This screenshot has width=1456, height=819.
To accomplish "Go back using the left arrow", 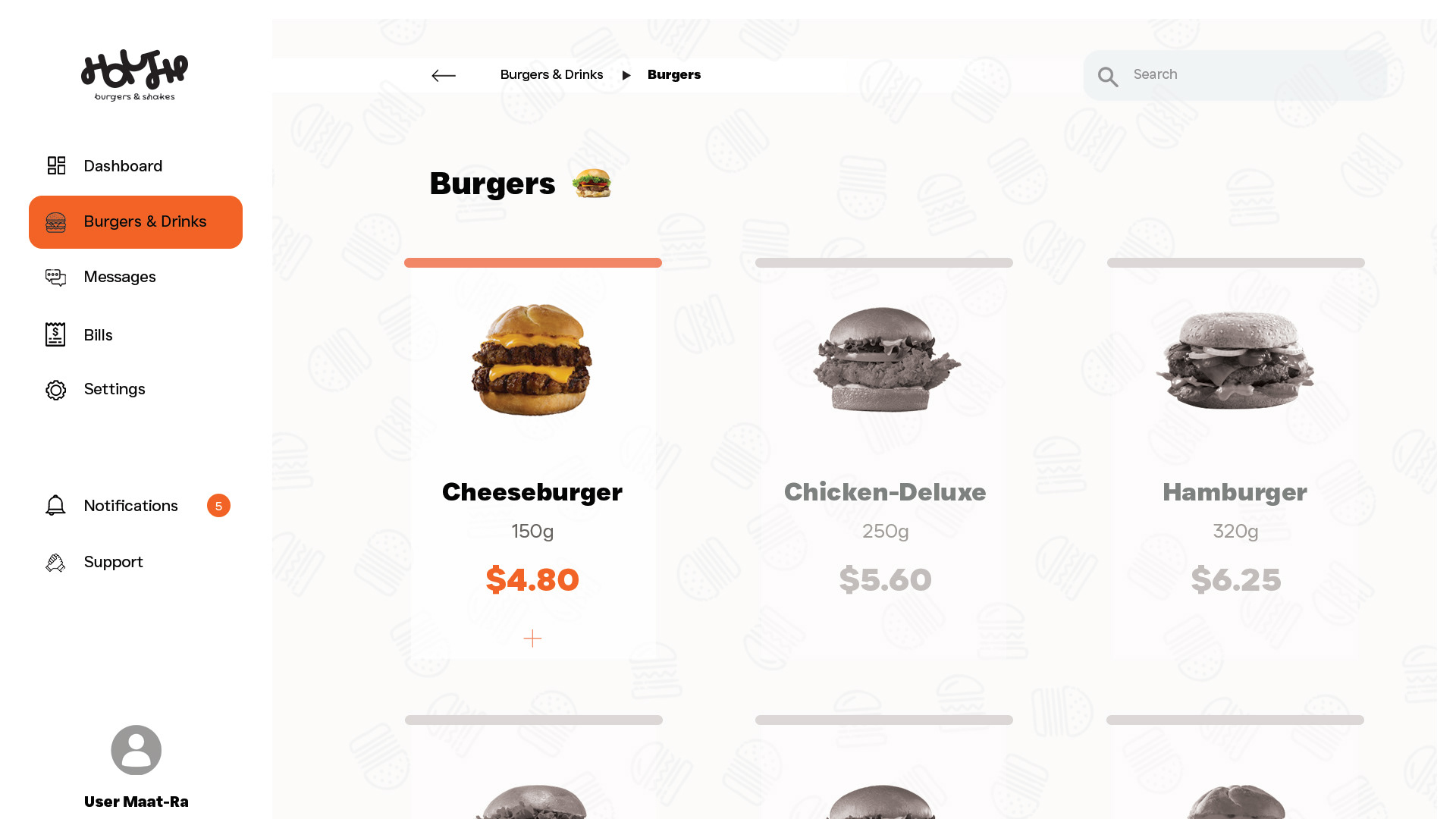I will pos(444,75).
